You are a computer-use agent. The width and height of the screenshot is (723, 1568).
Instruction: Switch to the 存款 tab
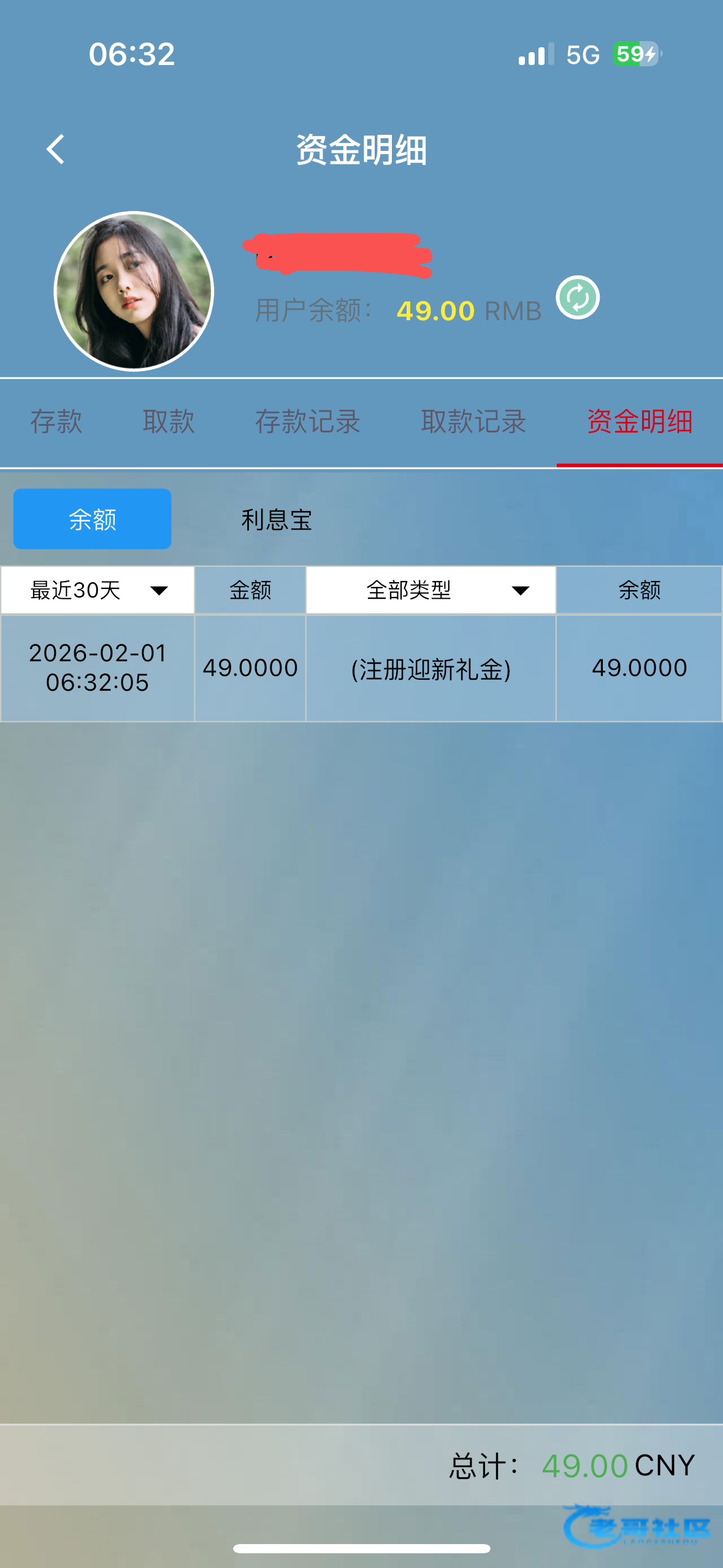[56, 422]
